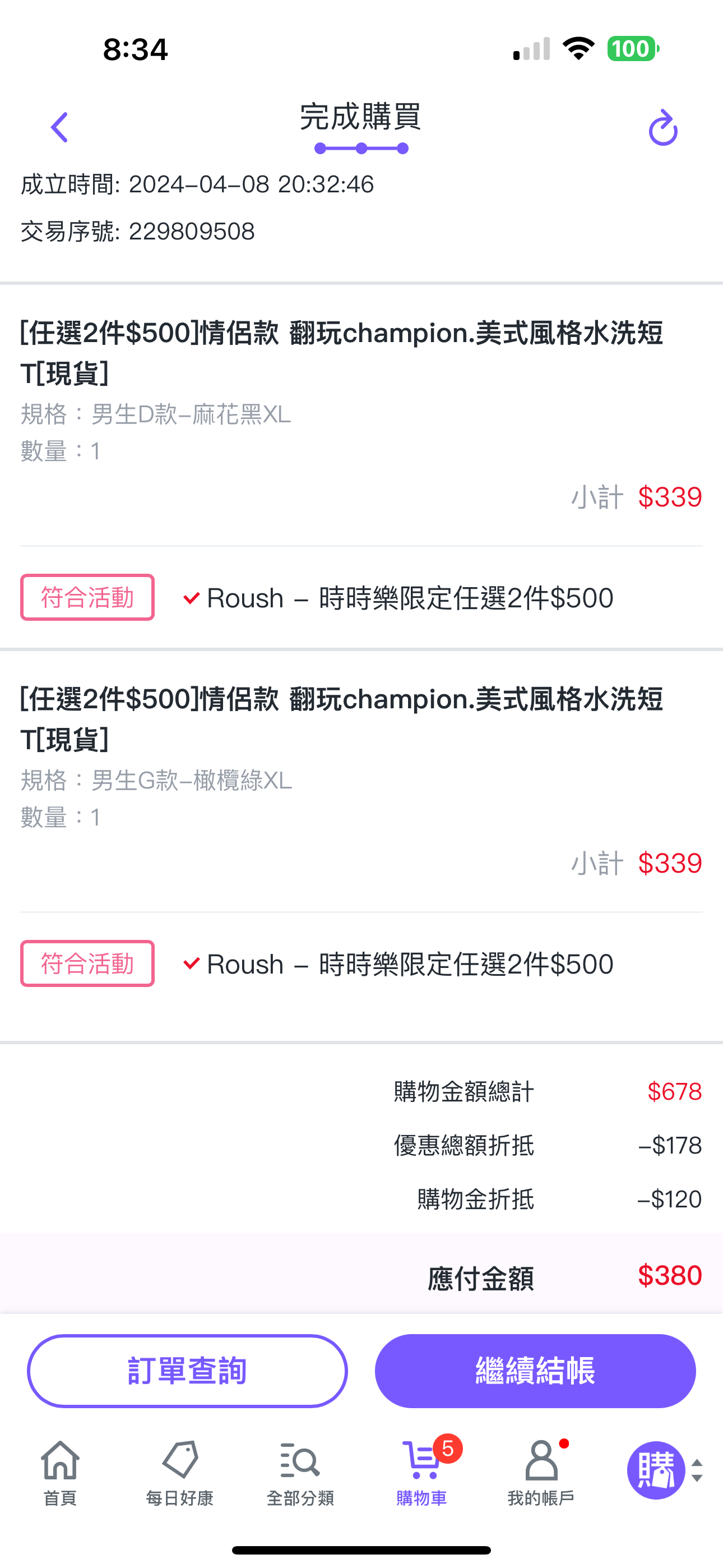Open the 每日好康 tab

(x=180, y=1472)
